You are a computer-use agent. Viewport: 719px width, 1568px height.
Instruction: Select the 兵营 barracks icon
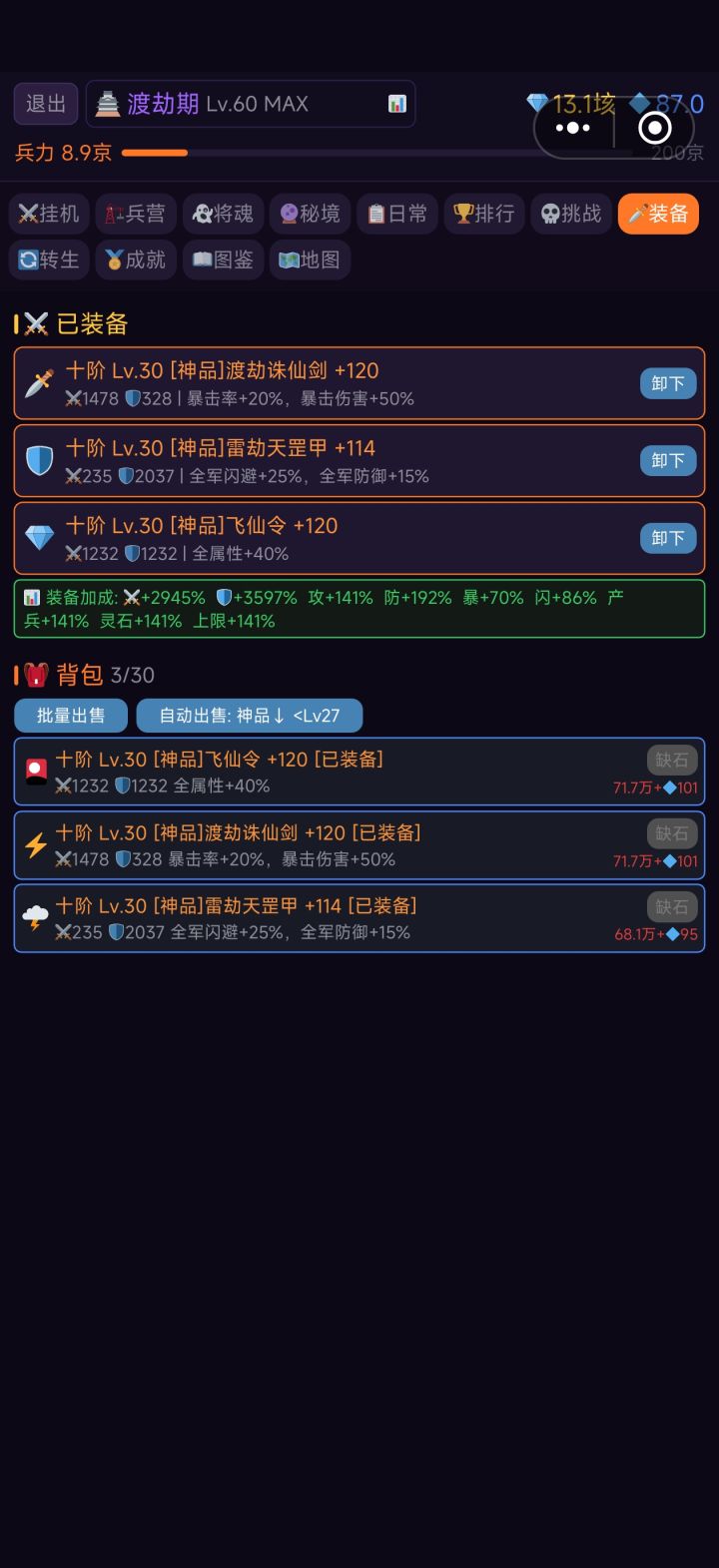tap(135, 214)
